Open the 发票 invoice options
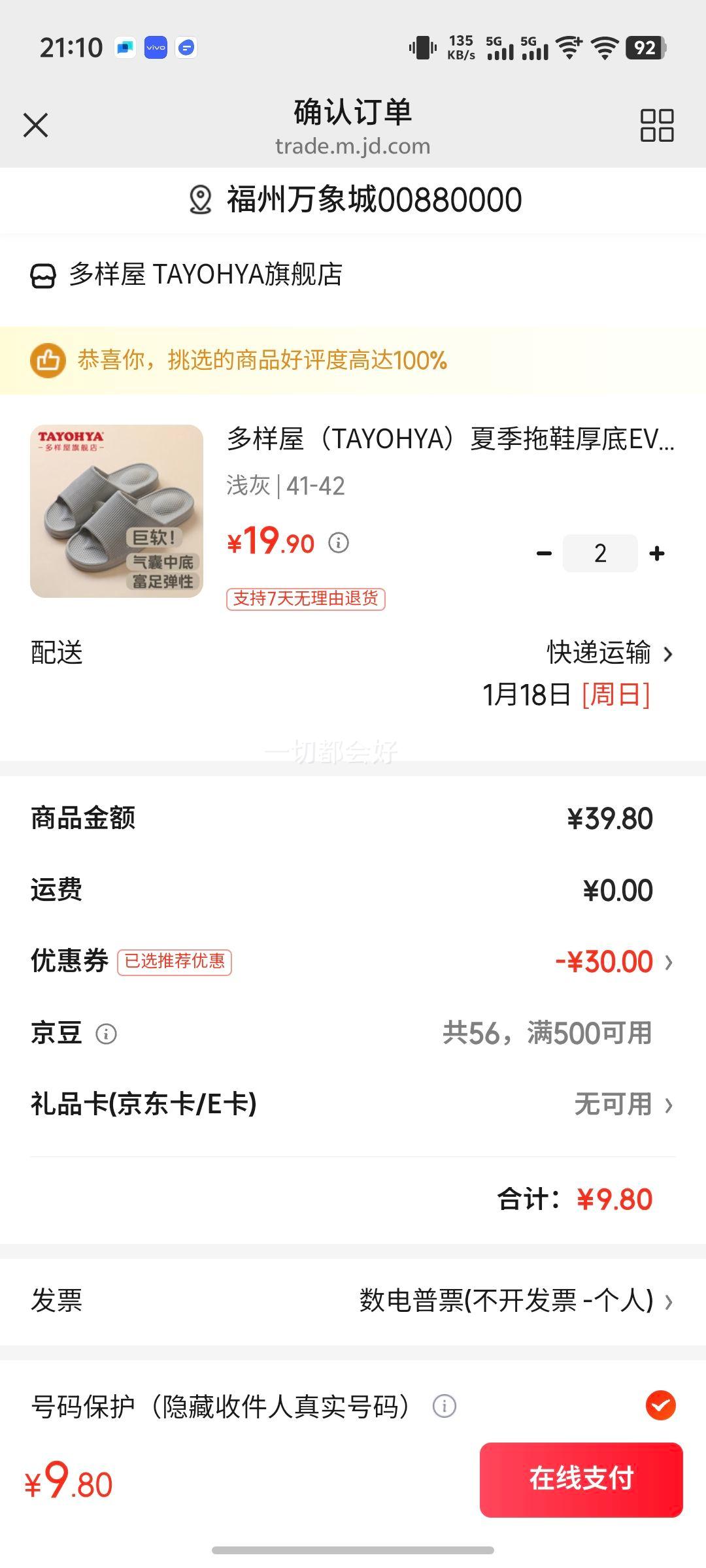This screenshot has width=706, height=1568. 510,1302
